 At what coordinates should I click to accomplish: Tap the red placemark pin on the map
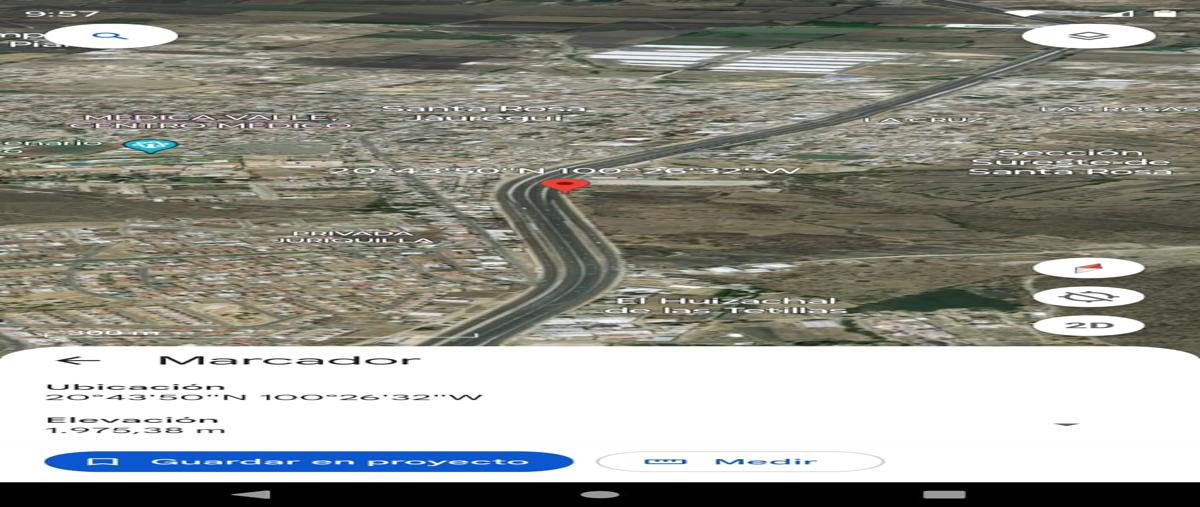pyautogui.click(x=565, y=184)
